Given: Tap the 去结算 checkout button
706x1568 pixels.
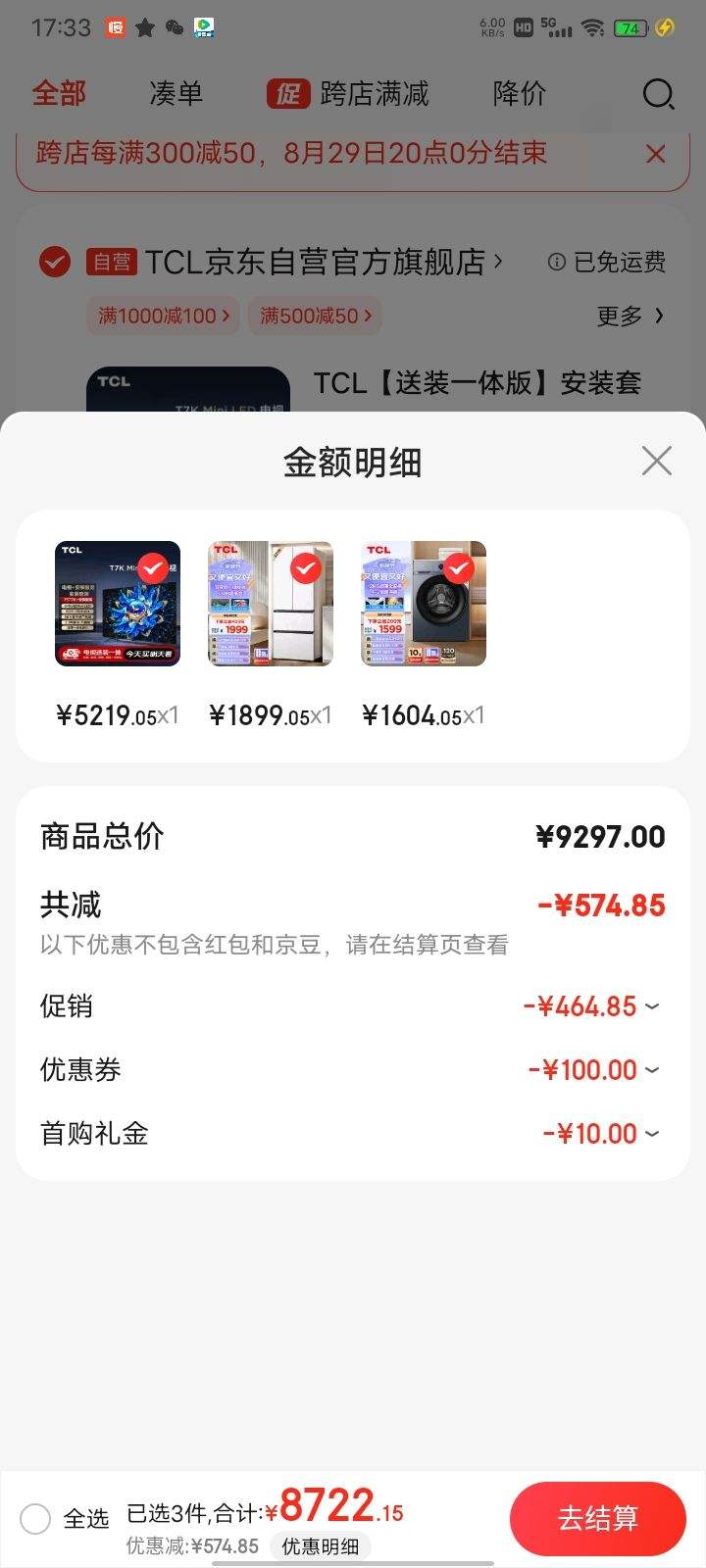Looking at the screenshot, I should coord(597,1518).
